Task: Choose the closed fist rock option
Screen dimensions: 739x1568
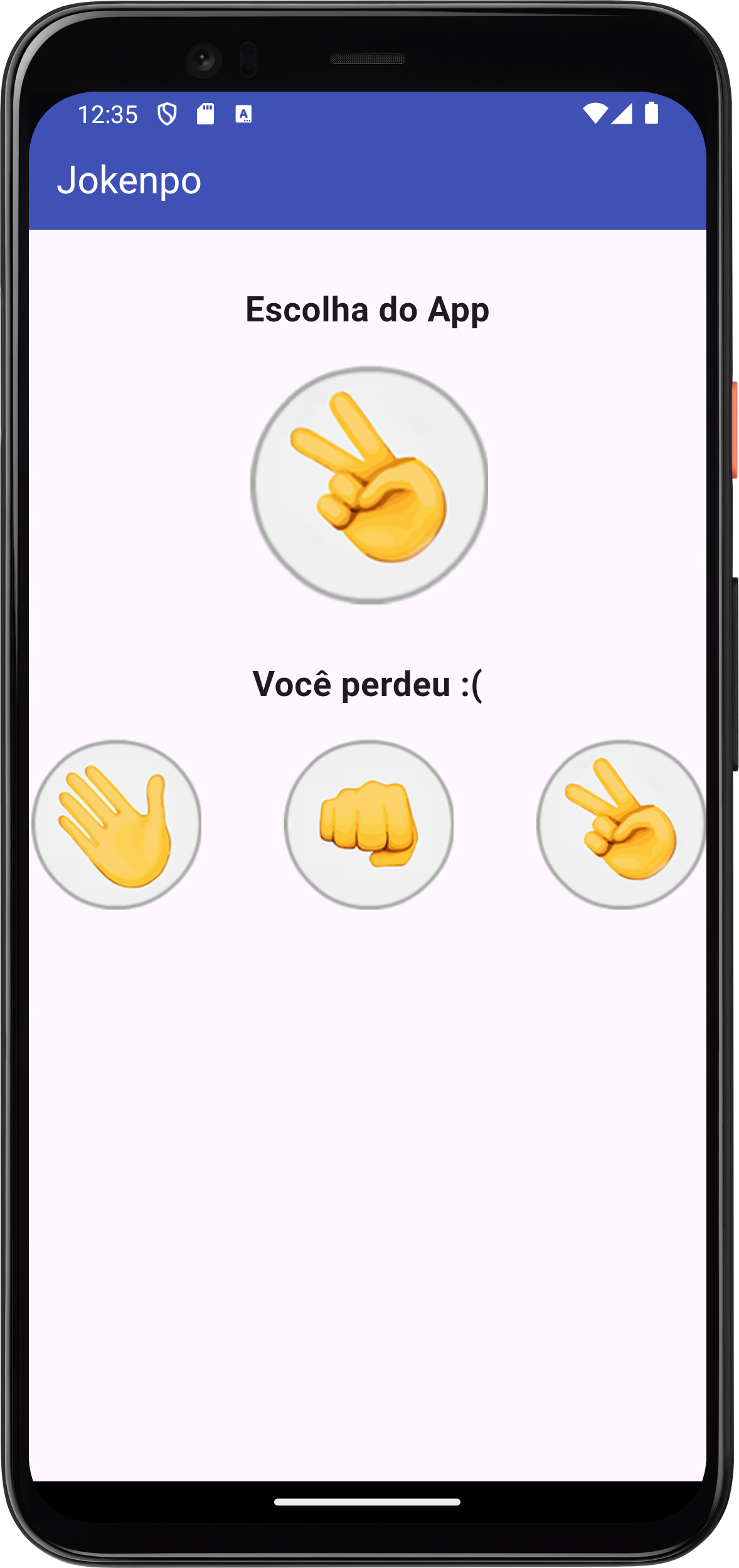Action: (x=369, y=824)
